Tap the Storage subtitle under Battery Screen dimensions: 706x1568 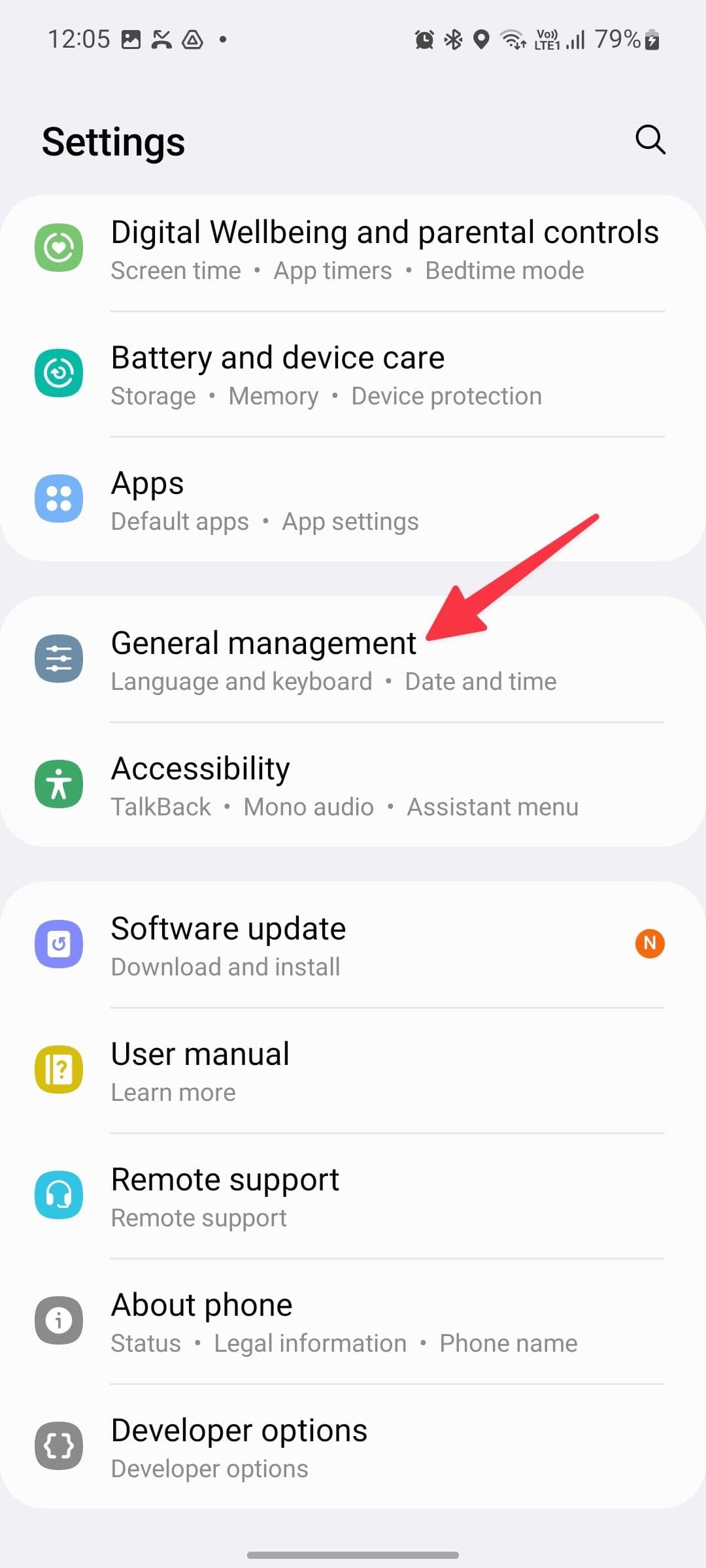(152, 395)
